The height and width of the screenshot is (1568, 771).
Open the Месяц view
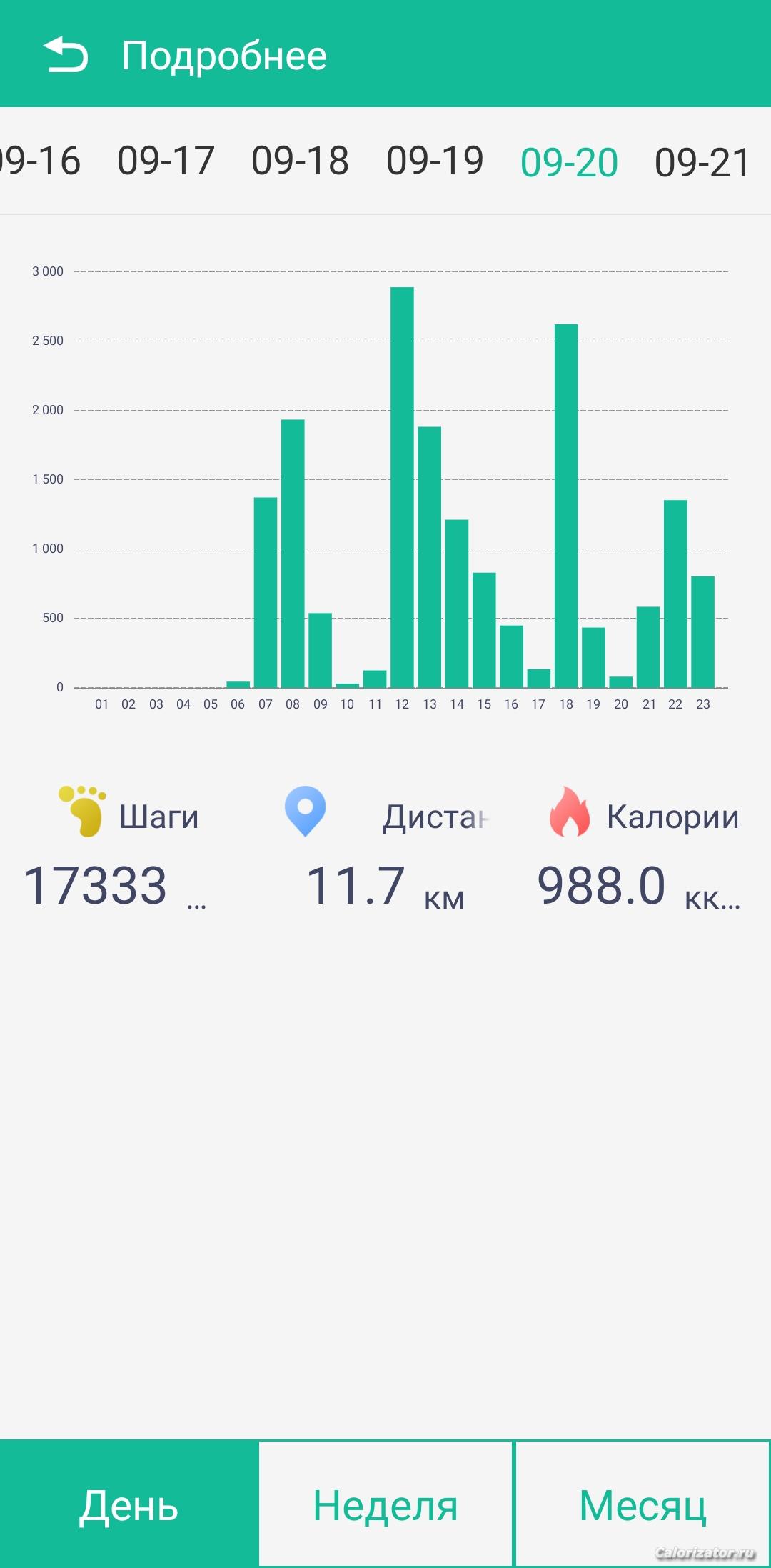(642, 1504)
